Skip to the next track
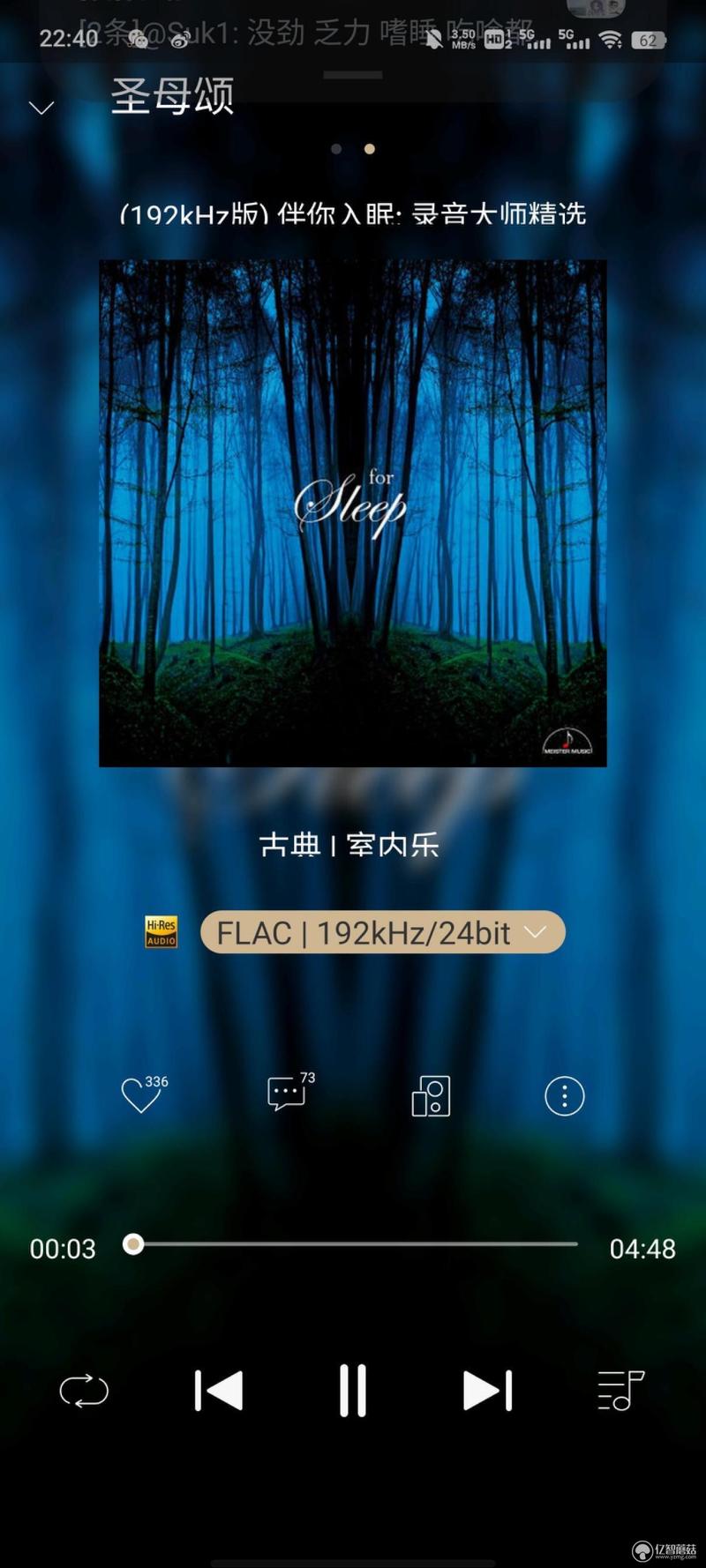706x1568 pixels. point(488,1391)
